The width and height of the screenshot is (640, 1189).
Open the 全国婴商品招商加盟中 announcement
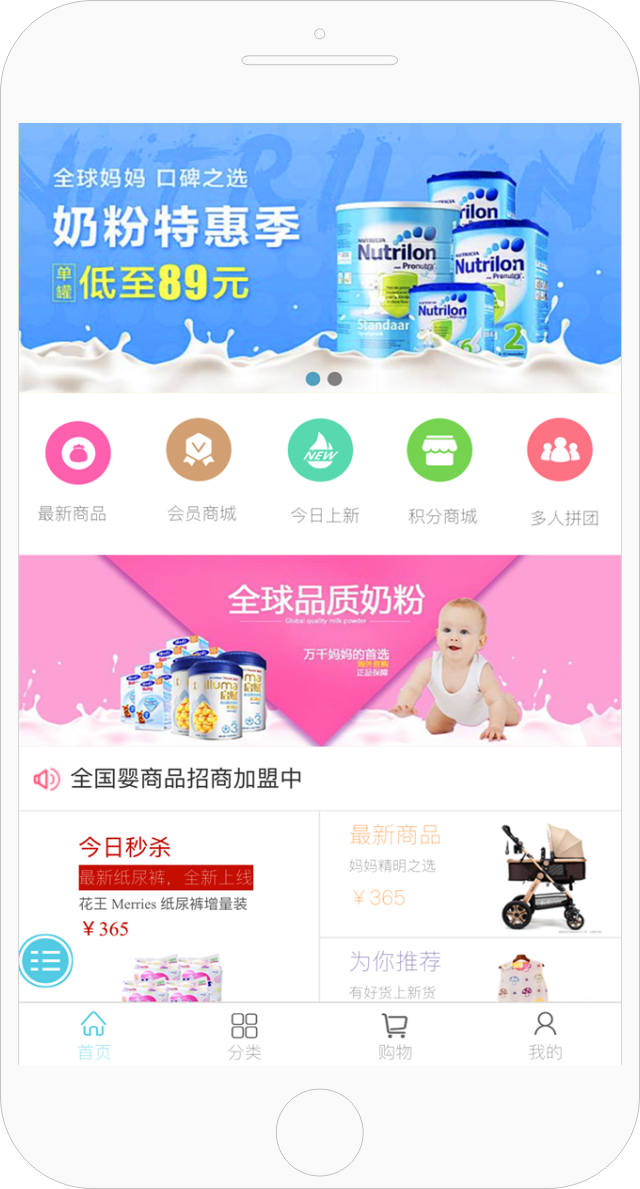(186, 779)
